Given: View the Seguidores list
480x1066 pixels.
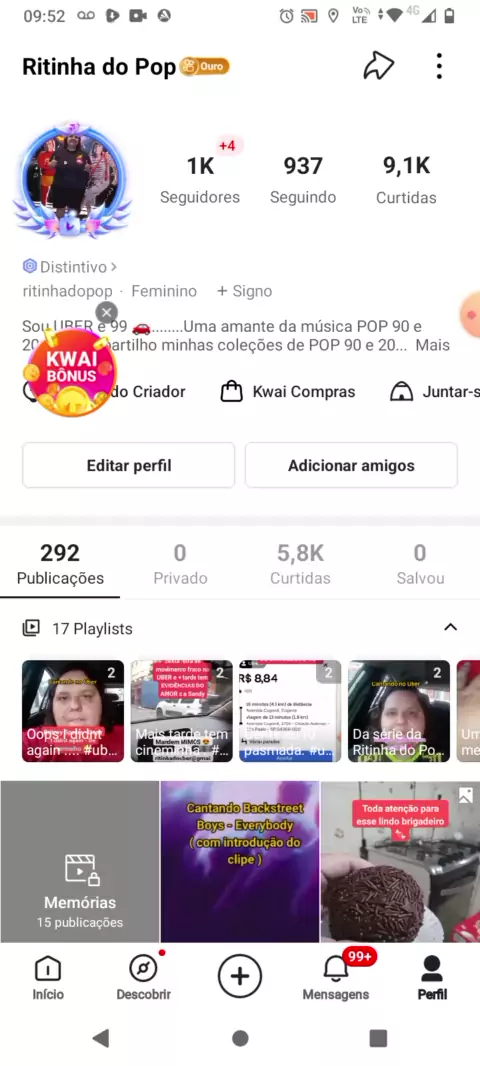Looking at the screenshot, I should (x=200, y=180).
